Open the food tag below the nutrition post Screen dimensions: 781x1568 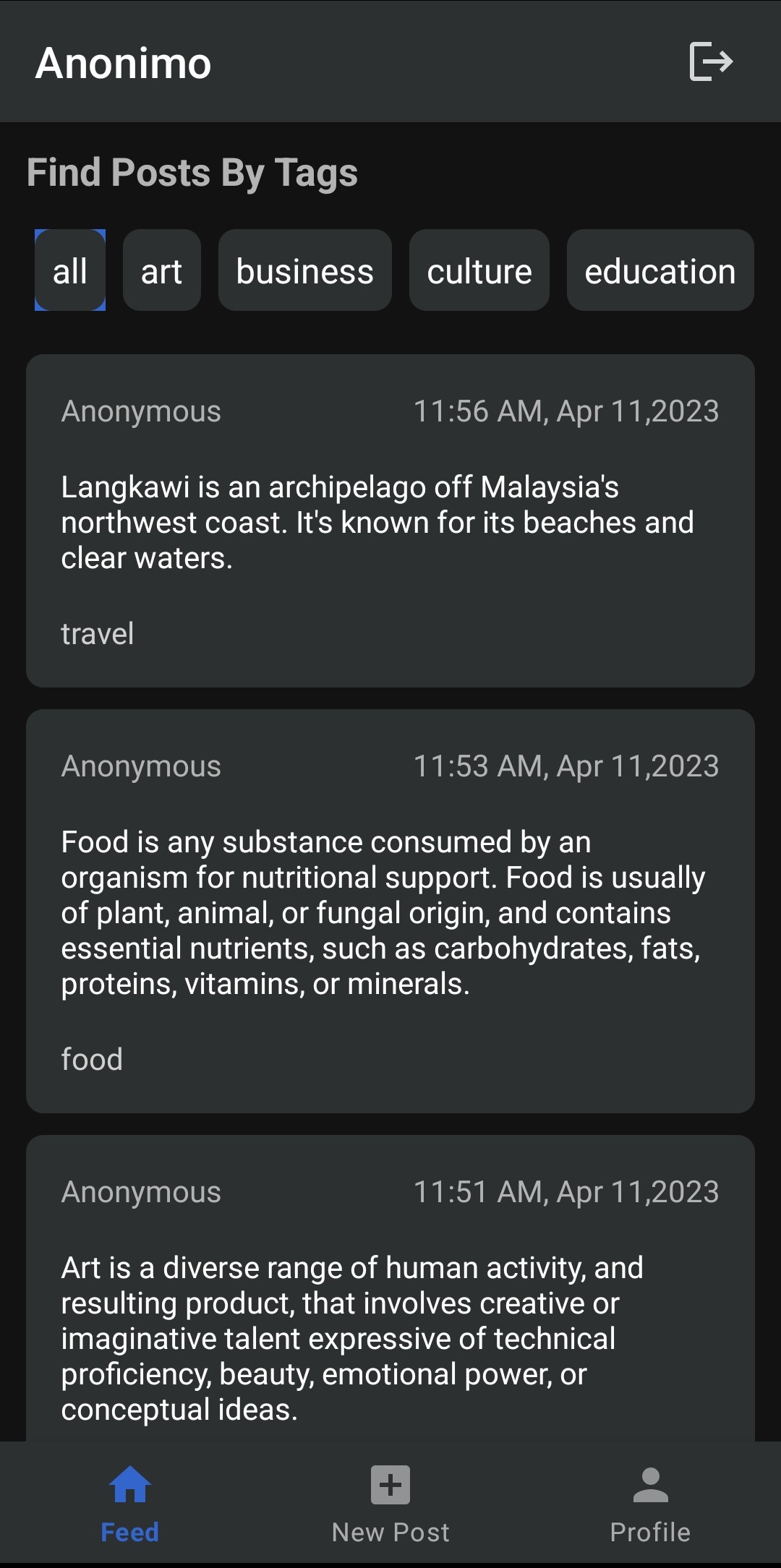[91, 1059]
